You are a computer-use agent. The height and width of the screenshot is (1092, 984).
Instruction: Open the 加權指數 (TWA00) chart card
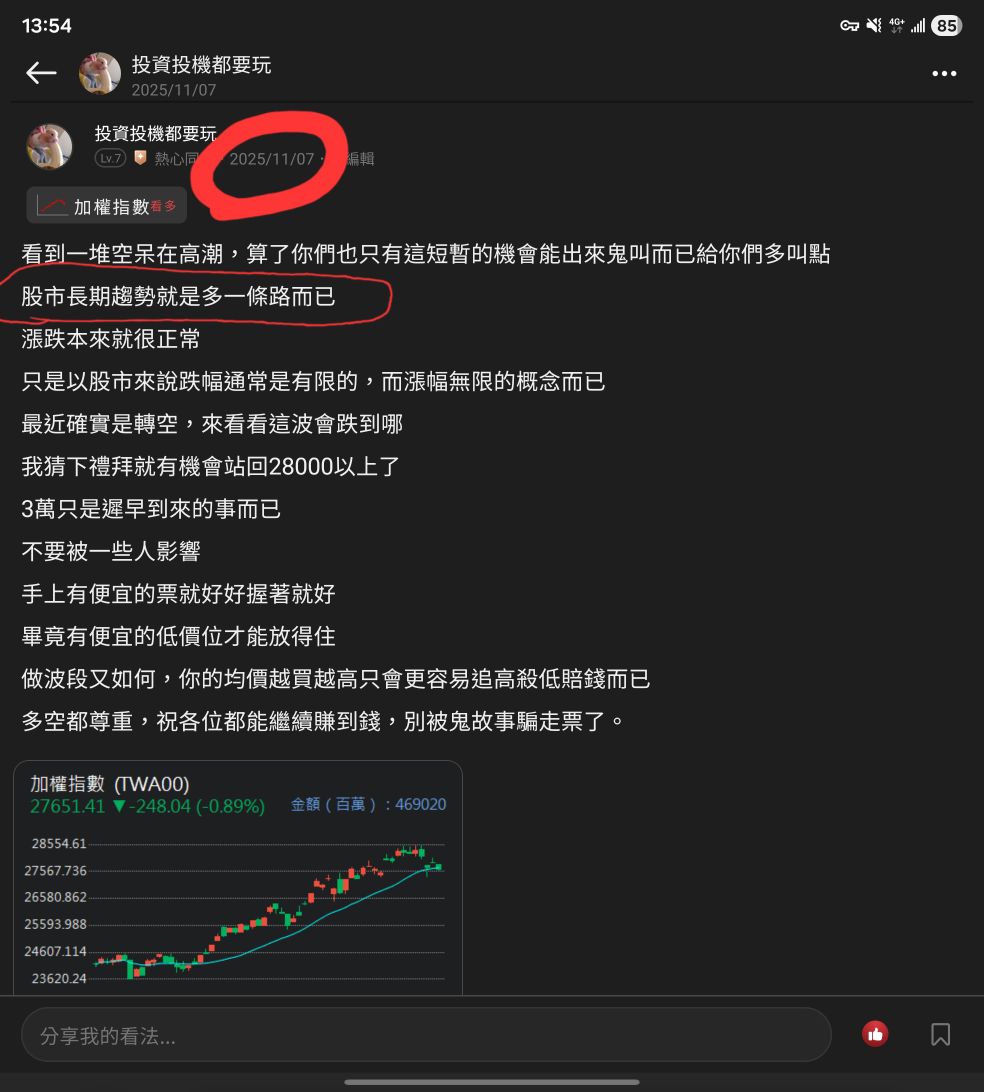coord(237,878)
